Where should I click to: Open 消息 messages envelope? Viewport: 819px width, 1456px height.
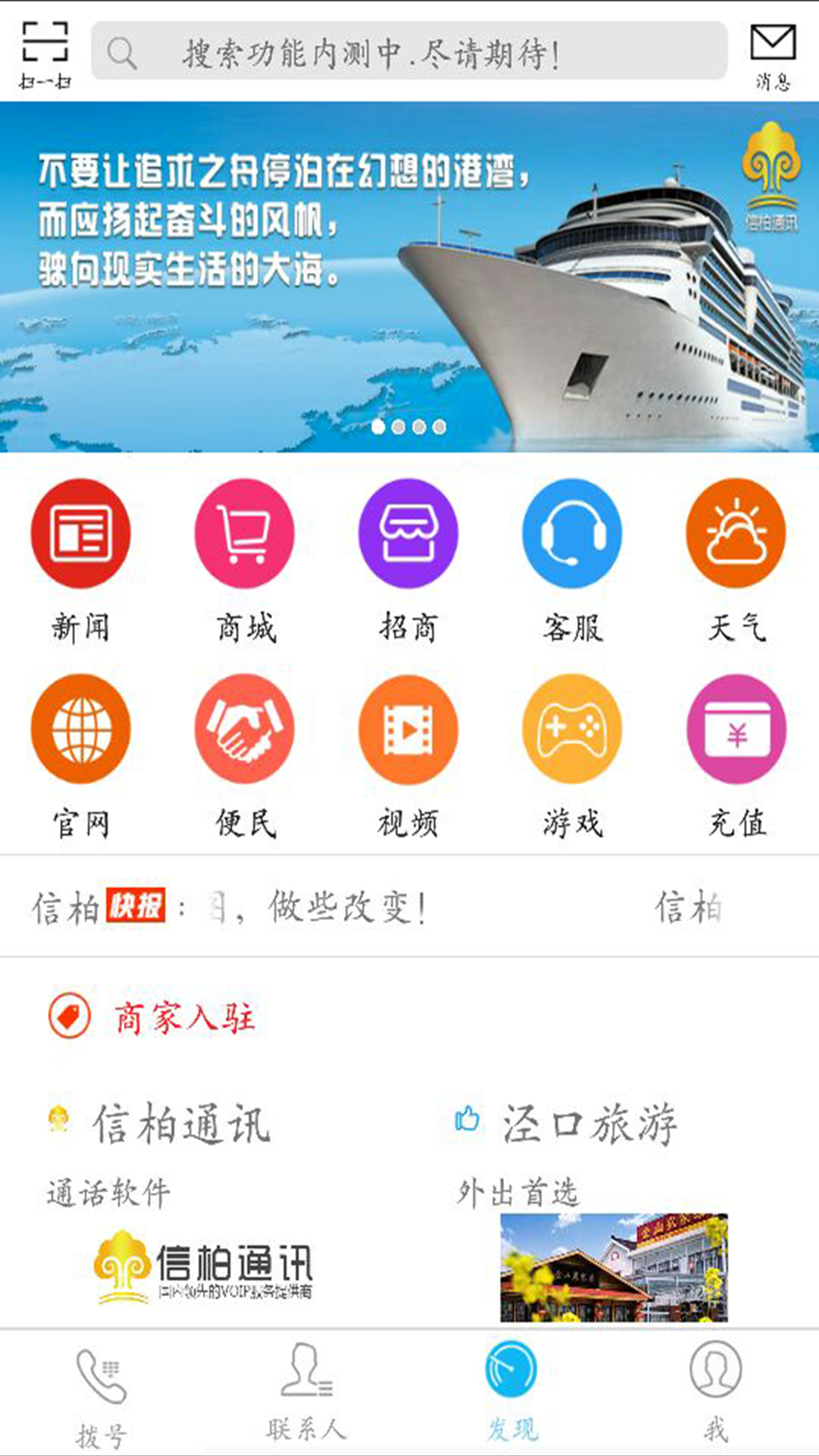(773, 53)
